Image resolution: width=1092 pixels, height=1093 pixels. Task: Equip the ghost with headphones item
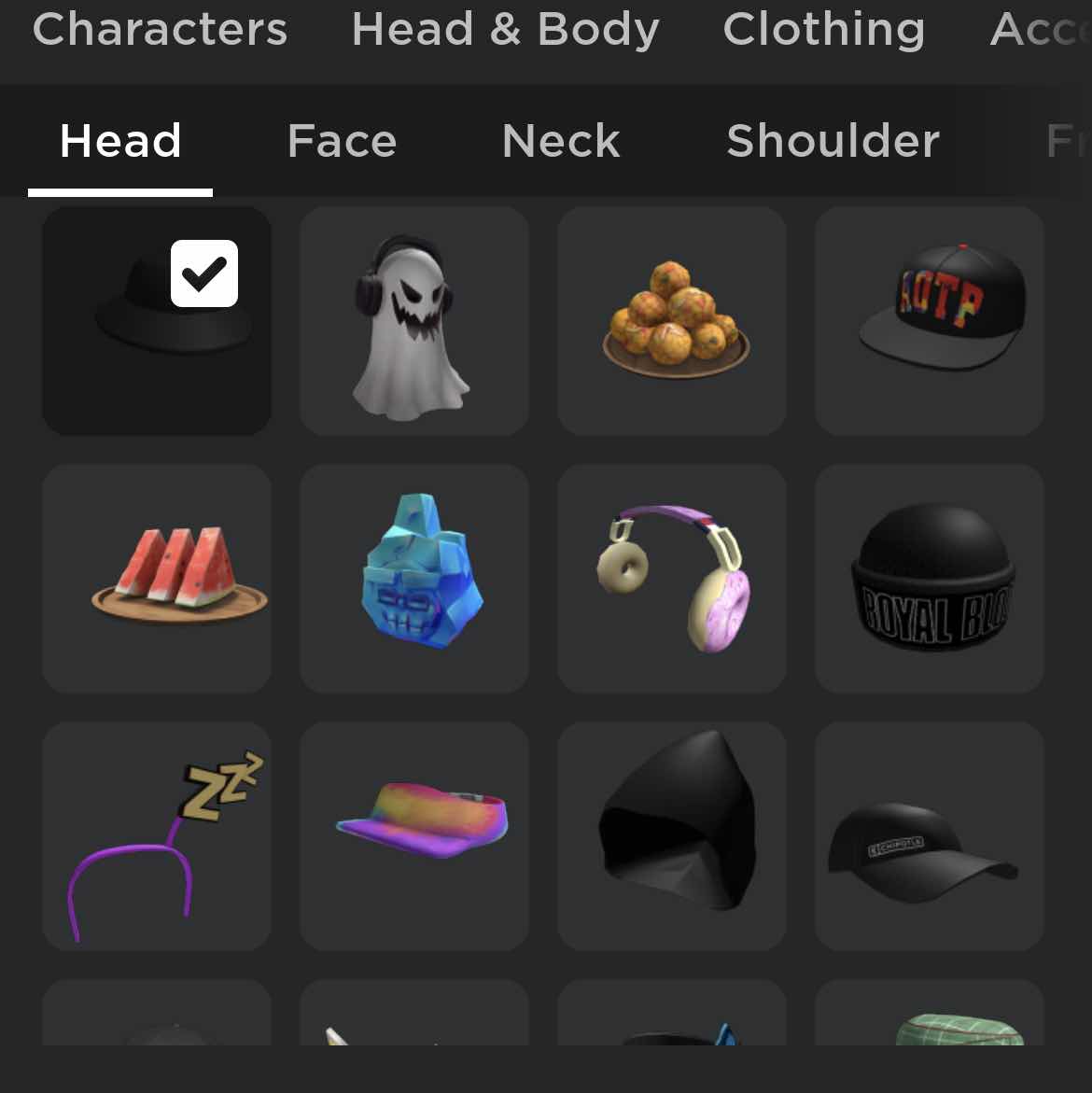[413, 320]
